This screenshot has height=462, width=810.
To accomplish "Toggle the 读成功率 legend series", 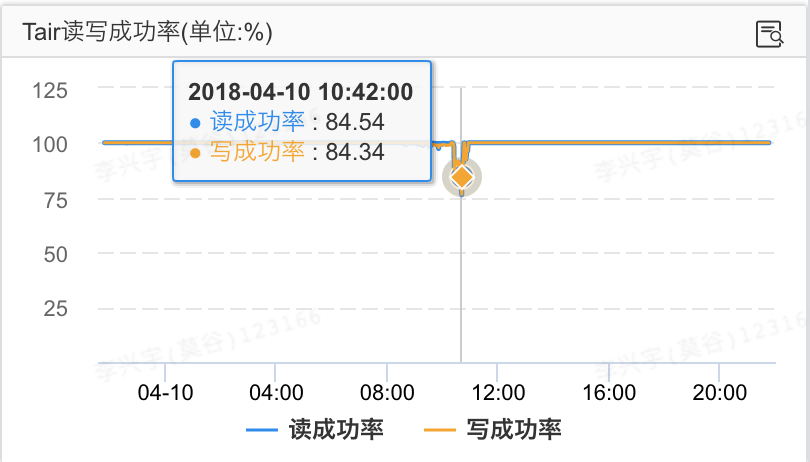I will [x=316, y=430].
